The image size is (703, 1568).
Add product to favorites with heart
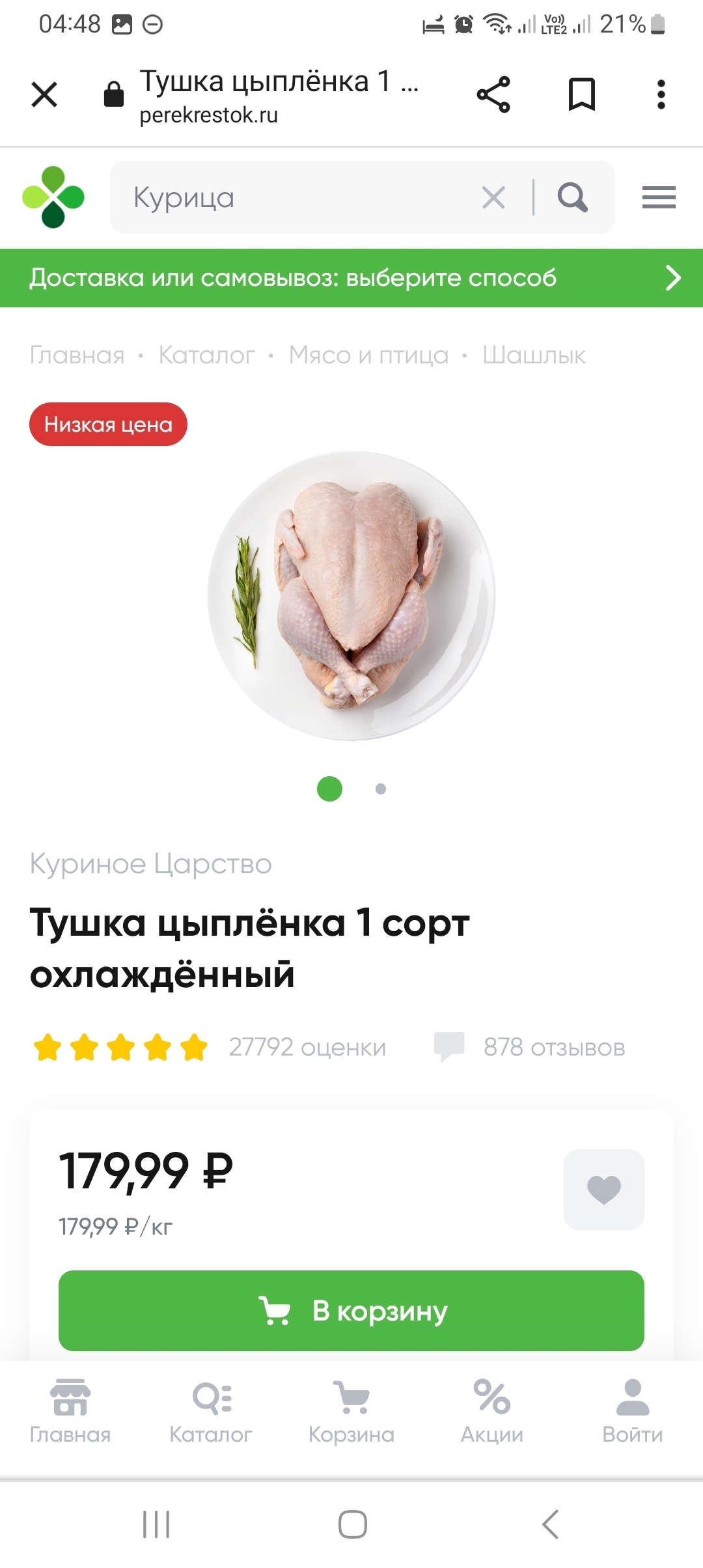click(x=603, y=1189)
